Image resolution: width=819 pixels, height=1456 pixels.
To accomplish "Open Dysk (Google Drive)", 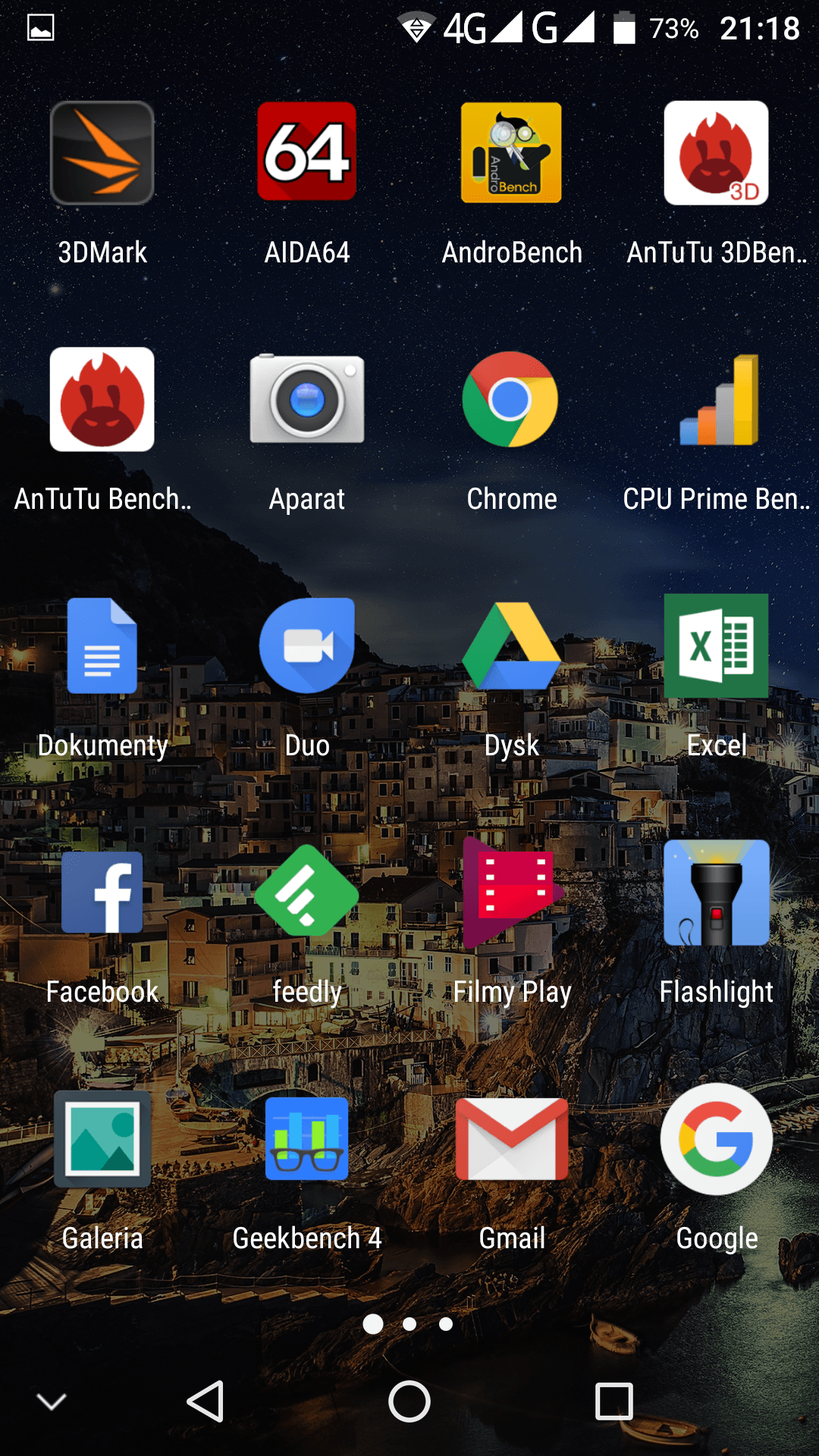I will point(512,646).
